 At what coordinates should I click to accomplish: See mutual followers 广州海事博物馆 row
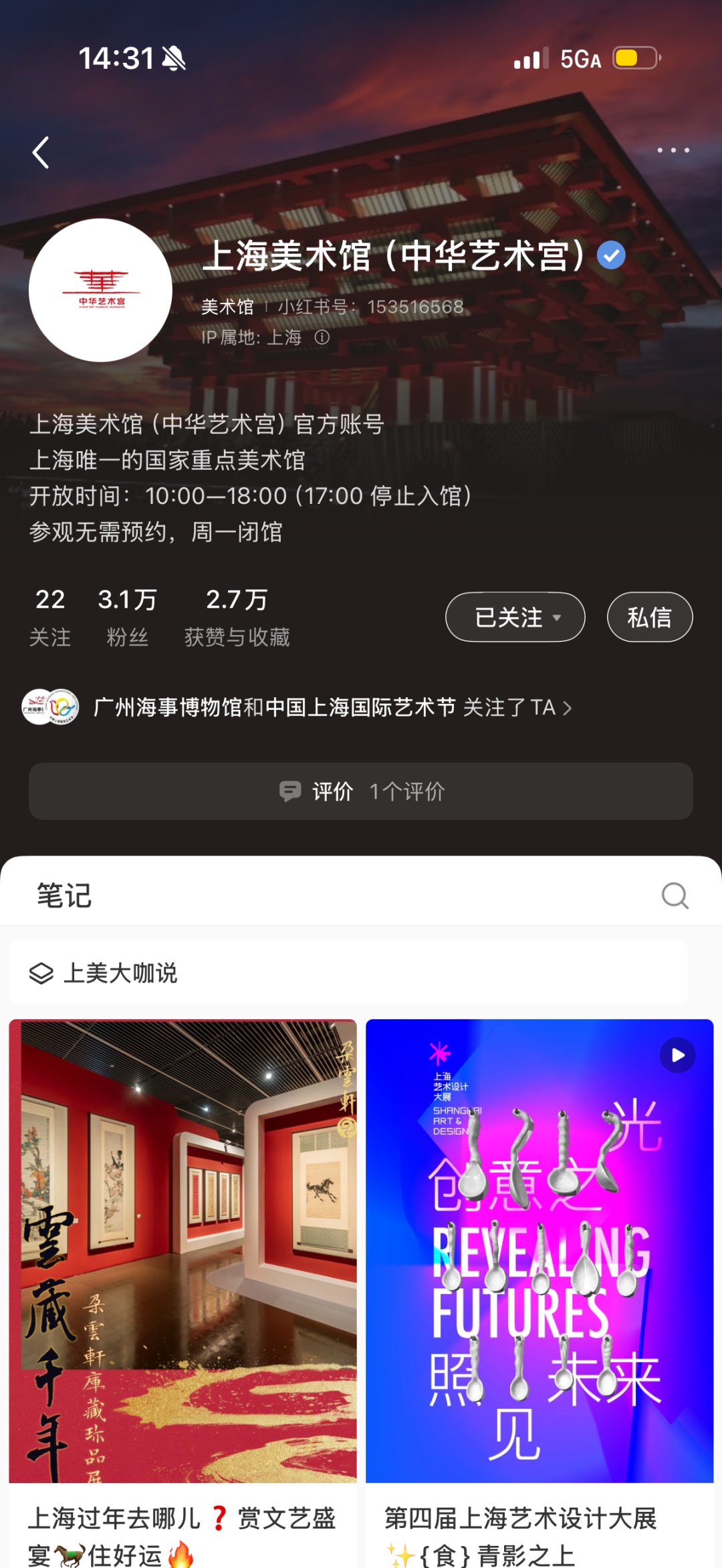[297, 707]
